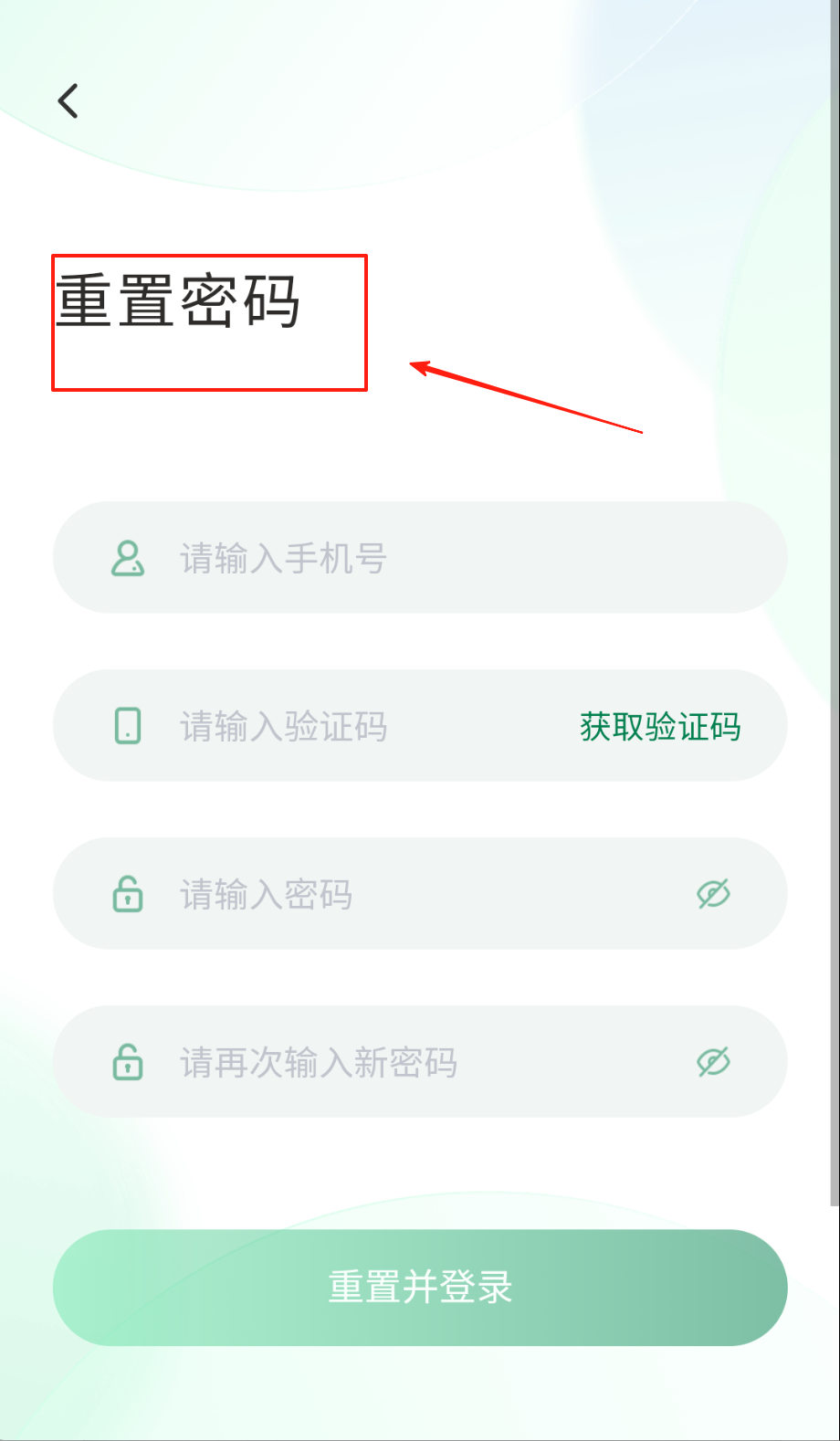Tap the phone number input field
840x1441 pixels.
[420, 558]
